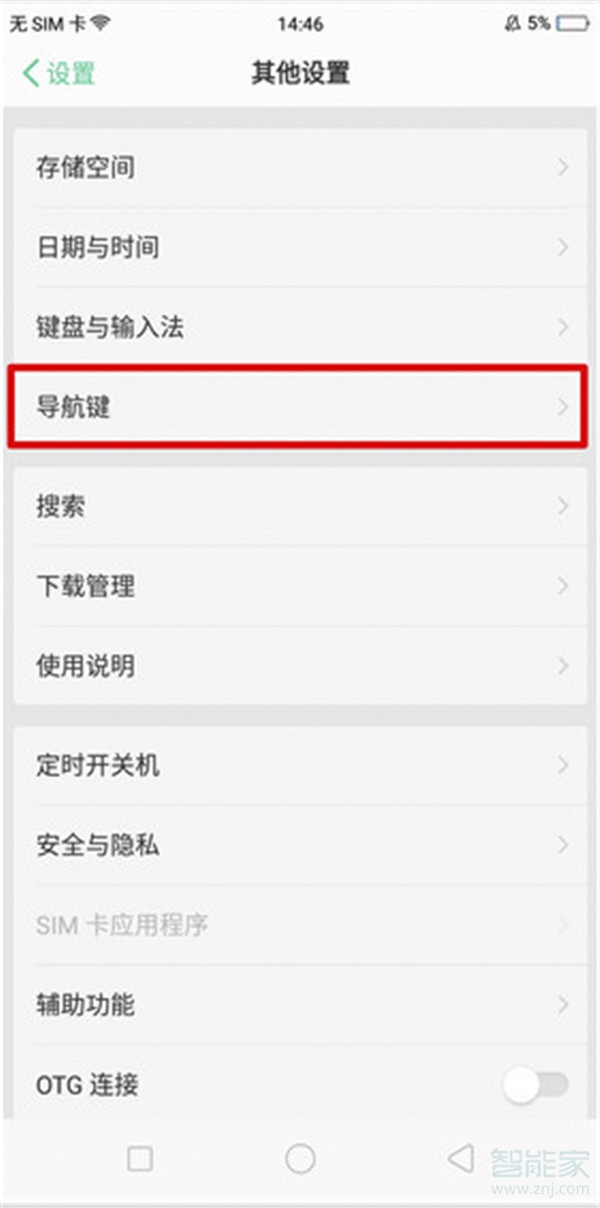Open 定时开关机 settings
The height and width of the screenshot is (1208, 600).
(x=300, y=766)
